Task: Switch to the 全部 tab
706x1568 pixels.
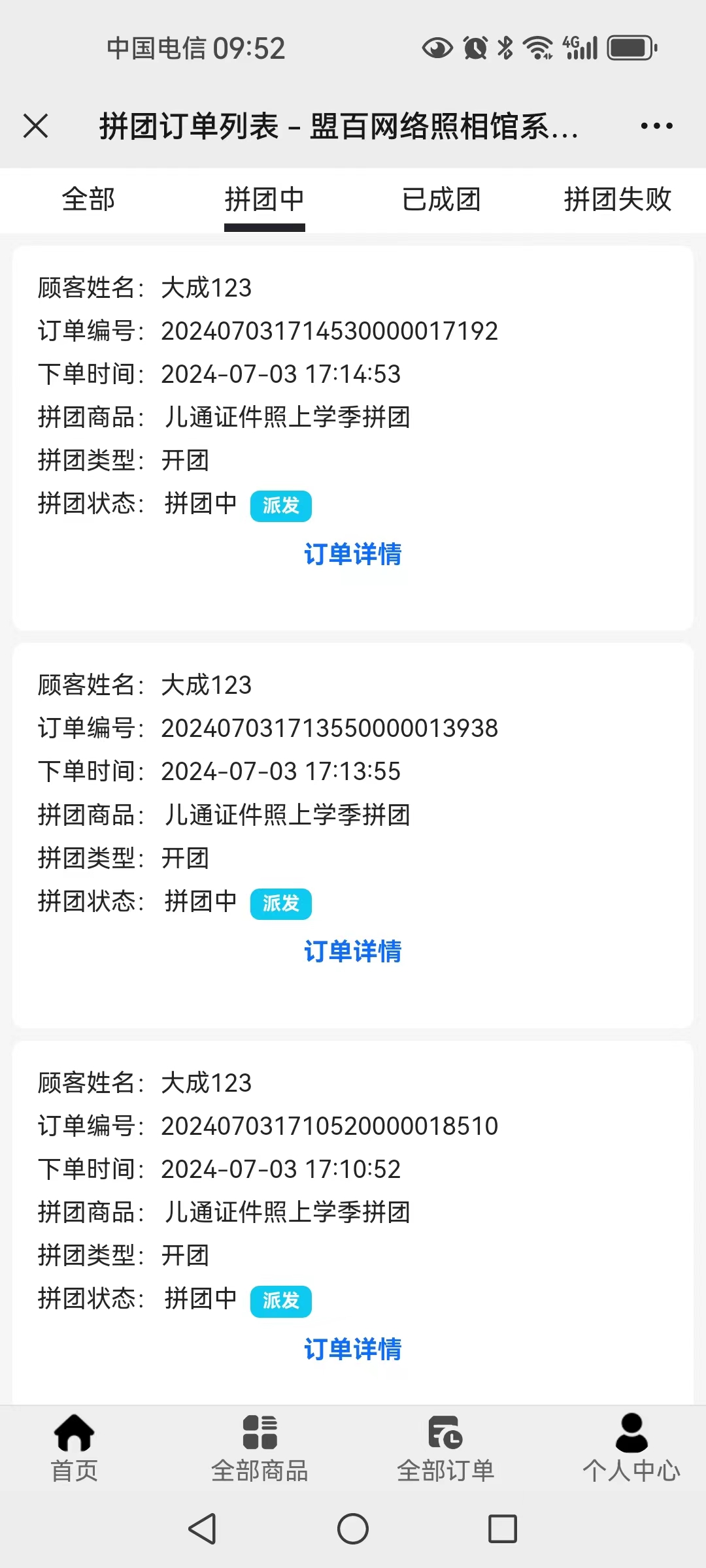Action: click(88, 199)
